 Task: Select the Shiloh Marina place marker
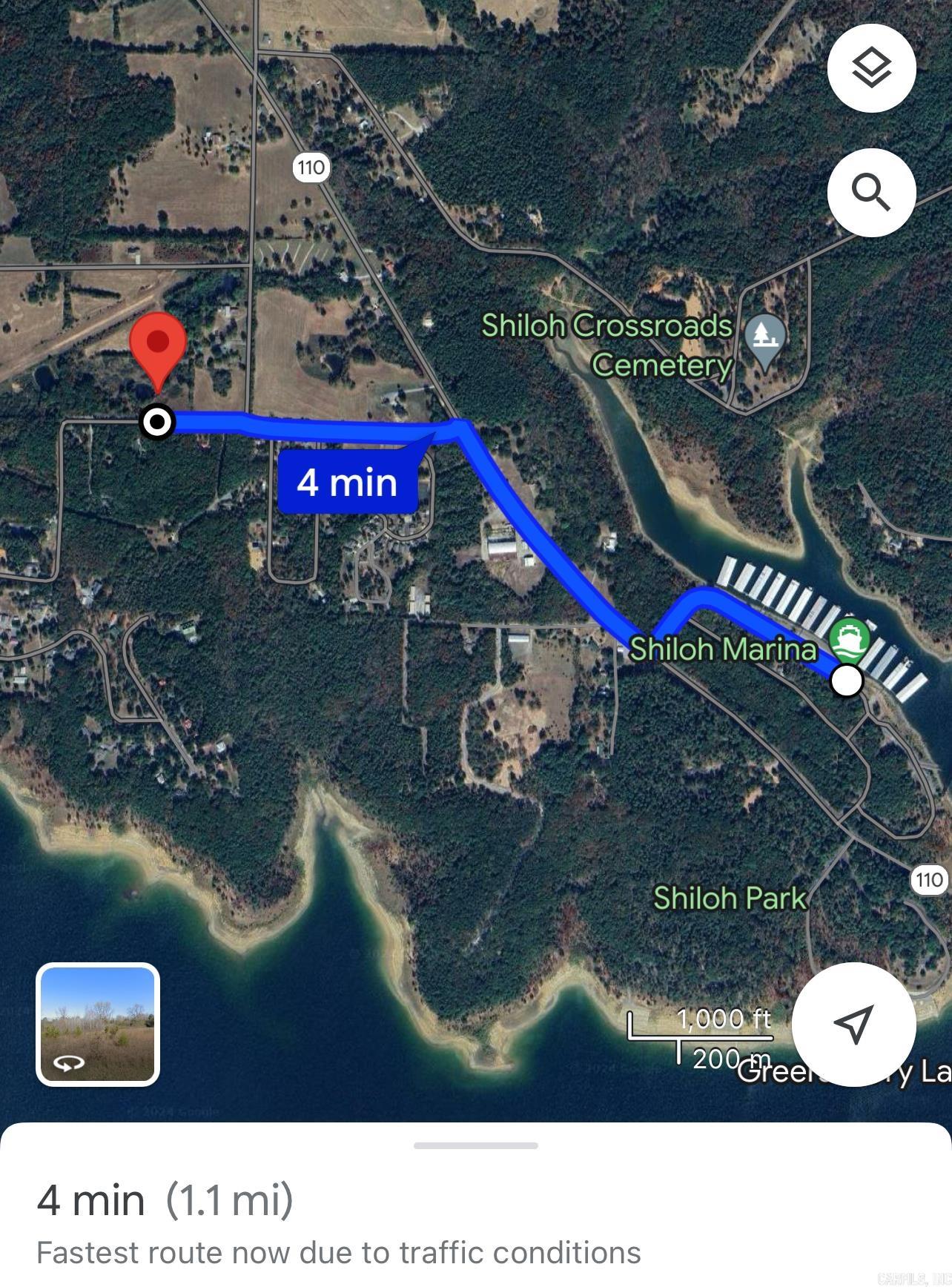click(850, 639)
